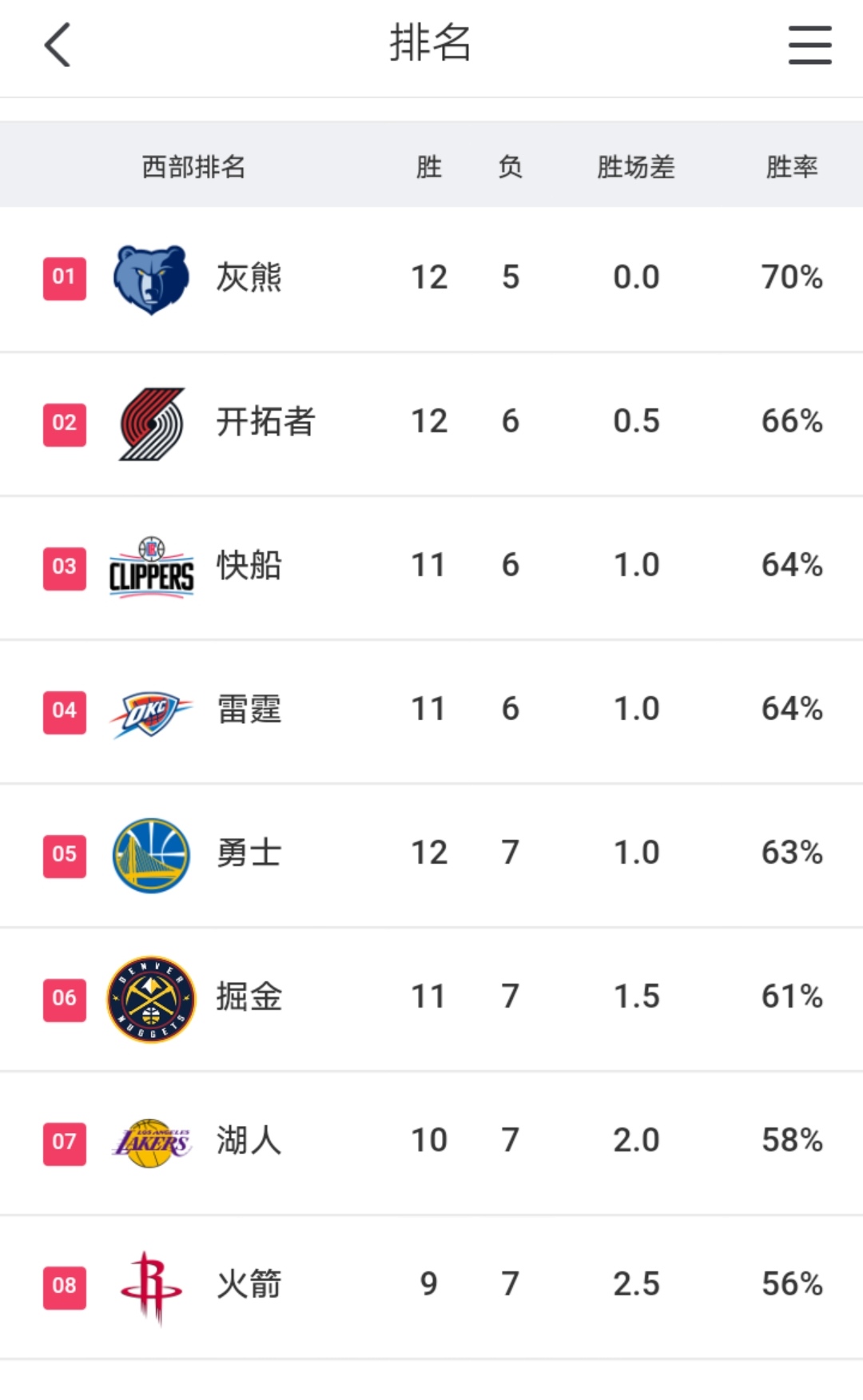Click the 胜率 percentage header
The image size is (863, 1400).
tap(793, 165)
